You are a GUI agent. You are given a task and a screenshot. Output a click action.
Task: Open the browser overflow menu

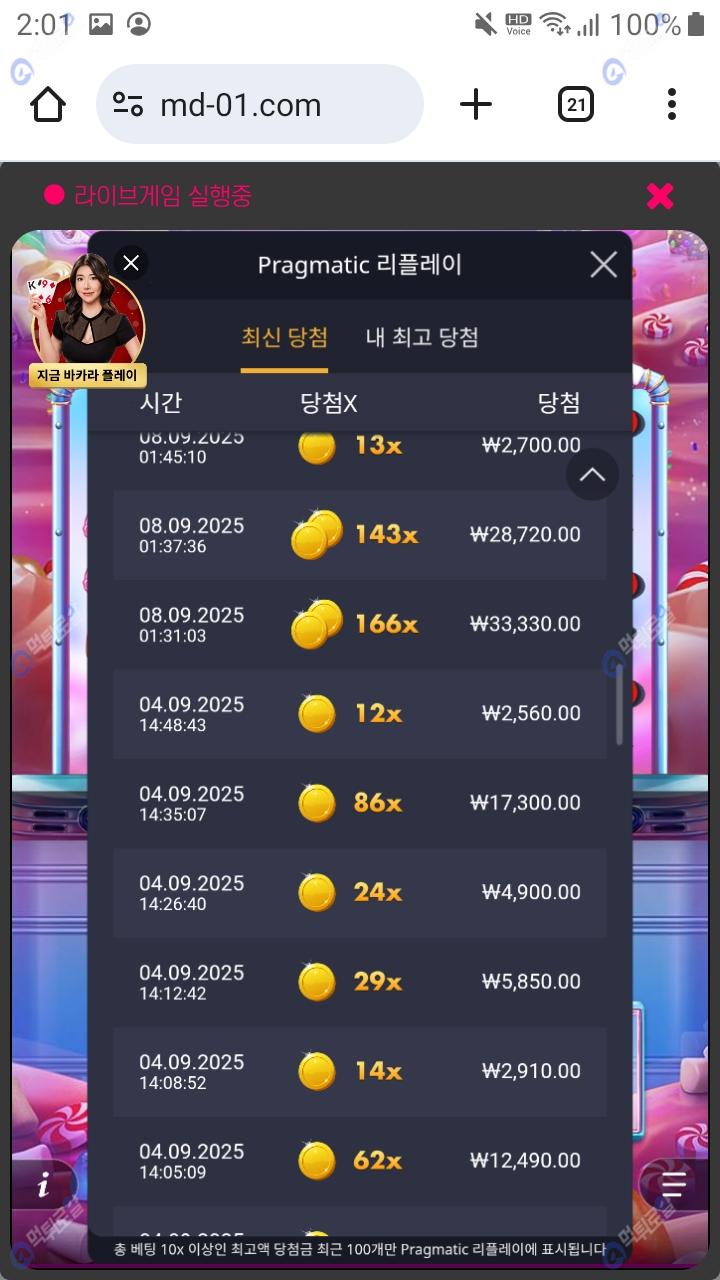[x=671, y=104]
